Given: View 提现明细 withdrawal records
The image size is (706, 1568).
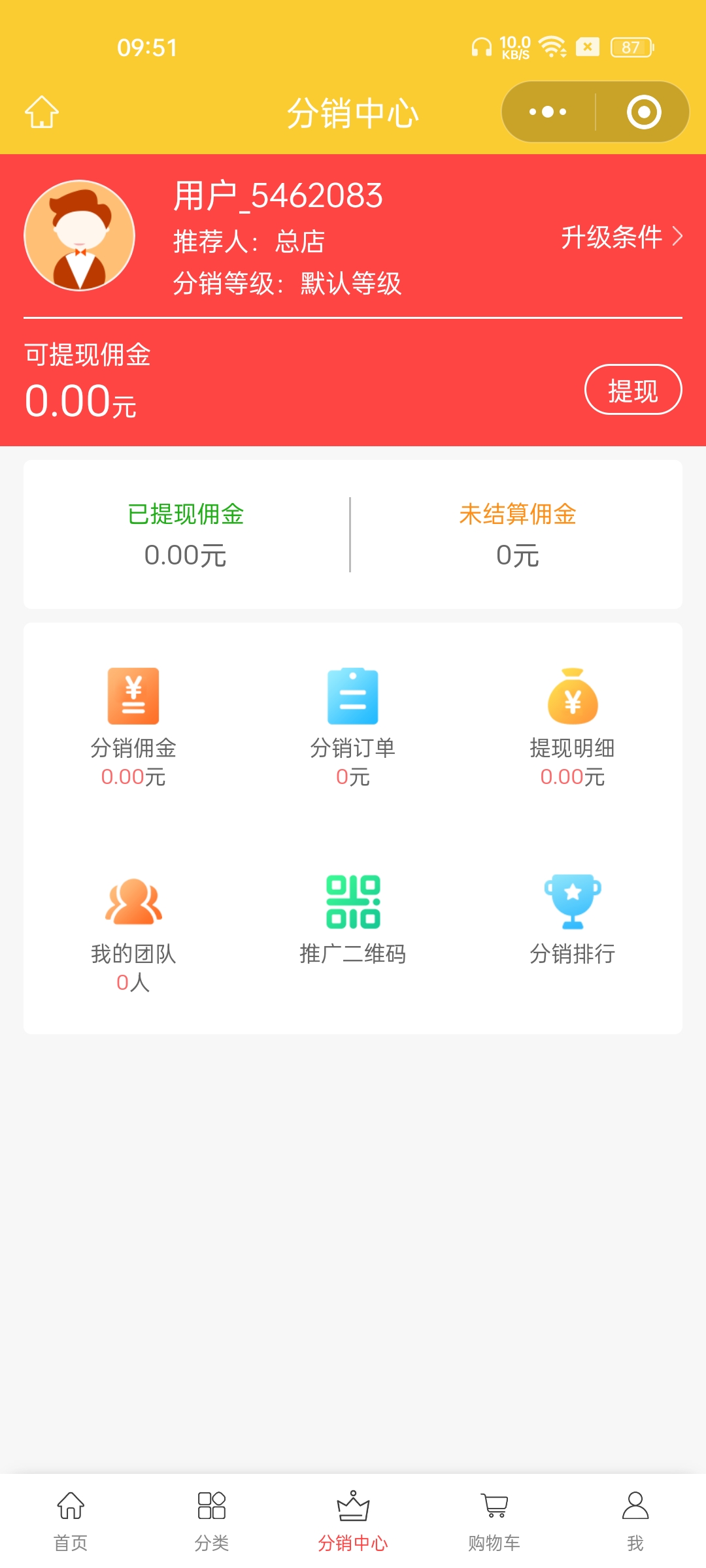Looking at the screenshot, I should coord(573,727).
